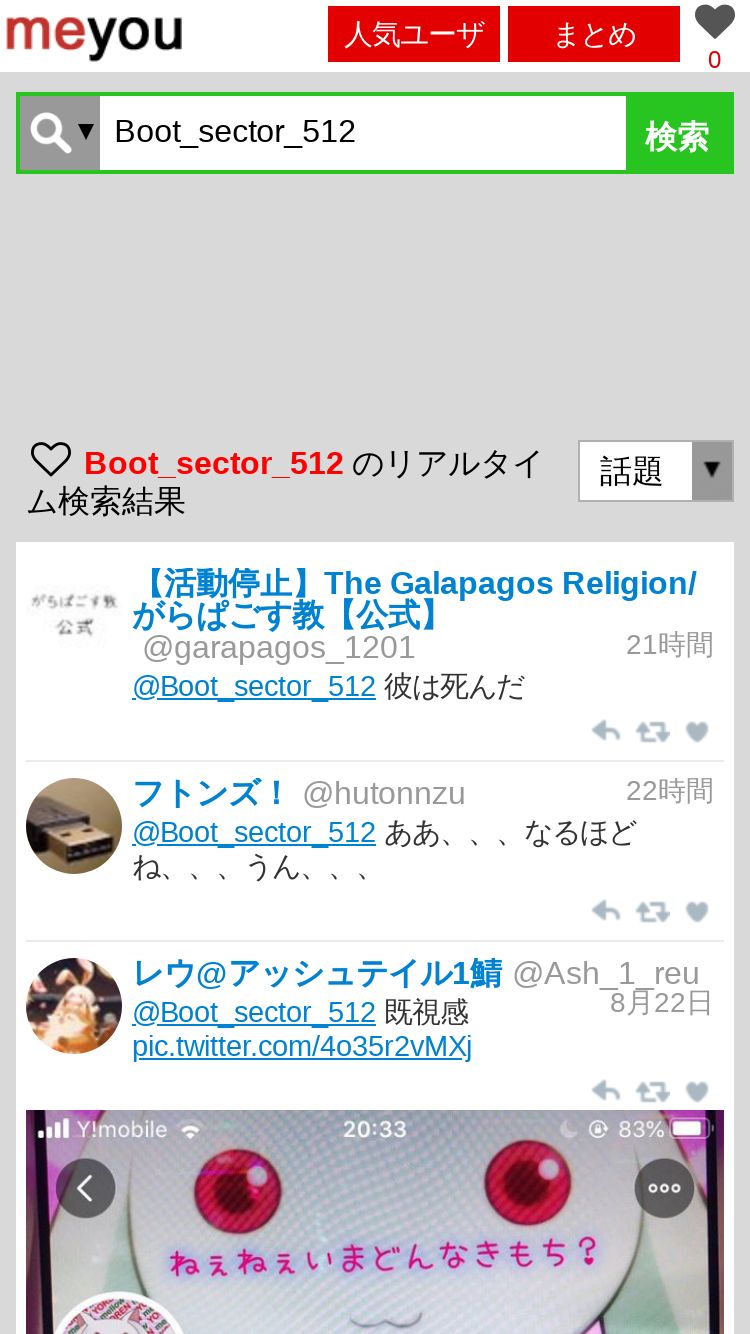Like the hutonnzu tweet
Screen dimensions: 750x1334
click(x=697, y=911)
